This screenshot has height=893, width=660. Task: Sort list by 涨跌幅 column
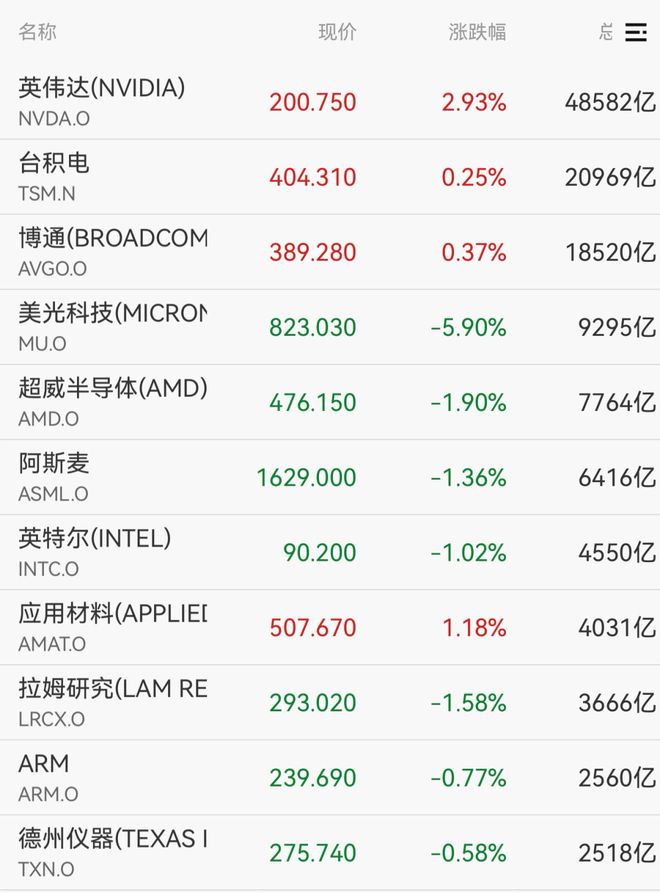coord(477,32)
